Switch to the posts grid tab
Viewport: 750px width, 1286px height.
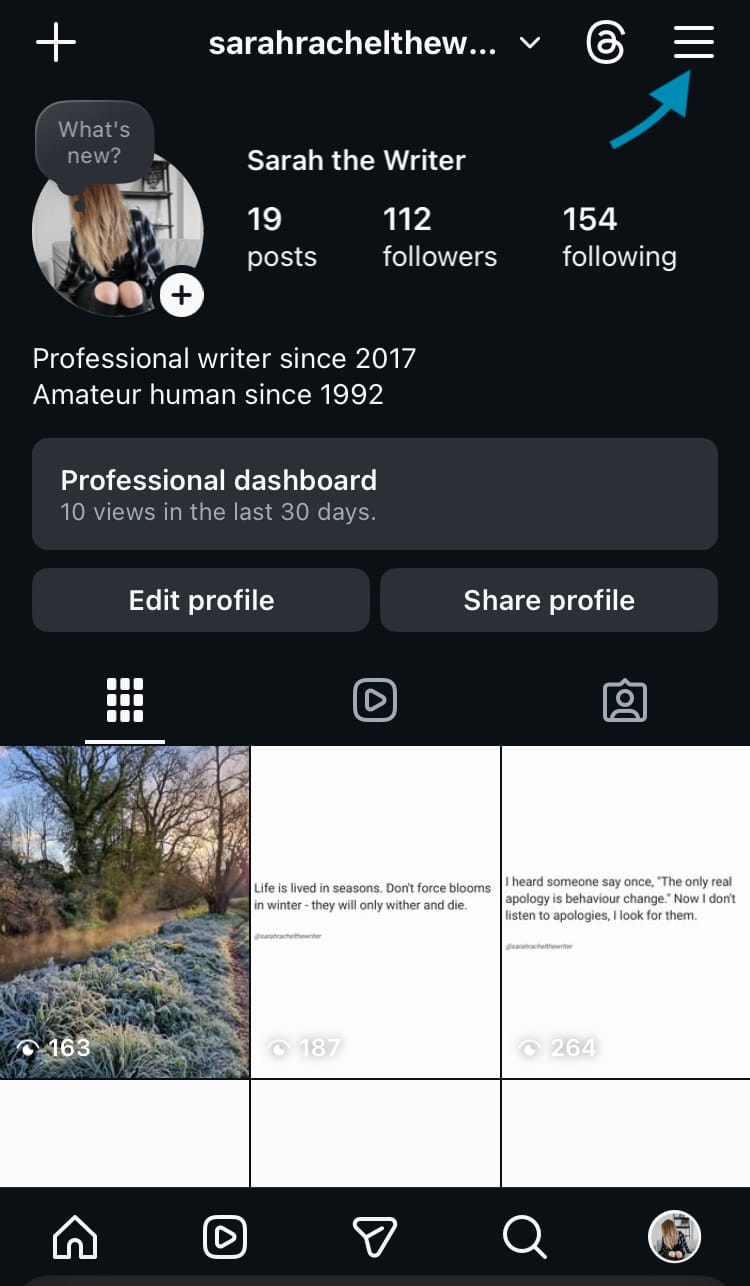tap(125, 700)
